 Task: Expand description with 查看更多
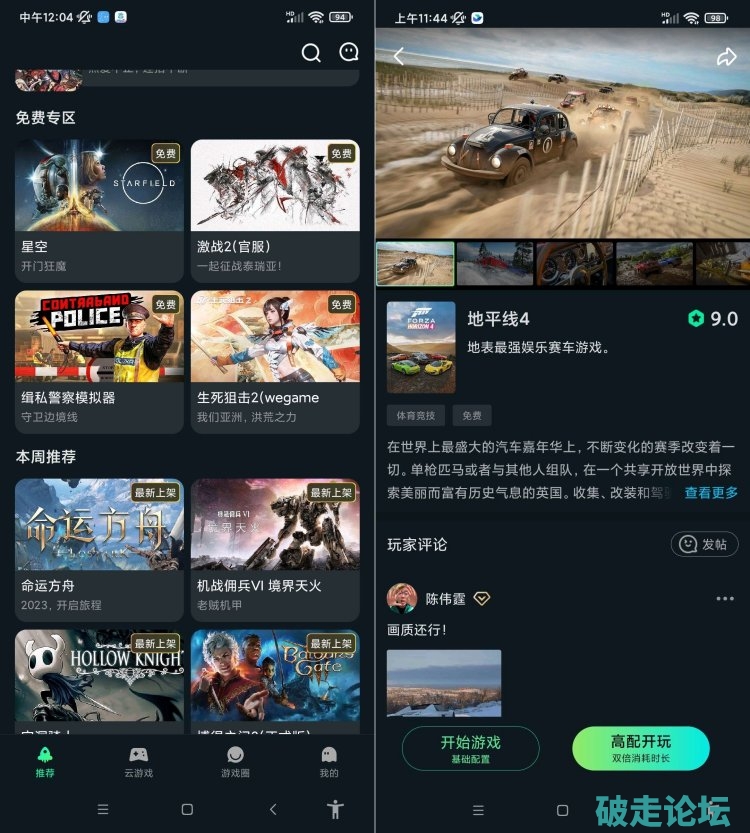(x=711, y=493)
